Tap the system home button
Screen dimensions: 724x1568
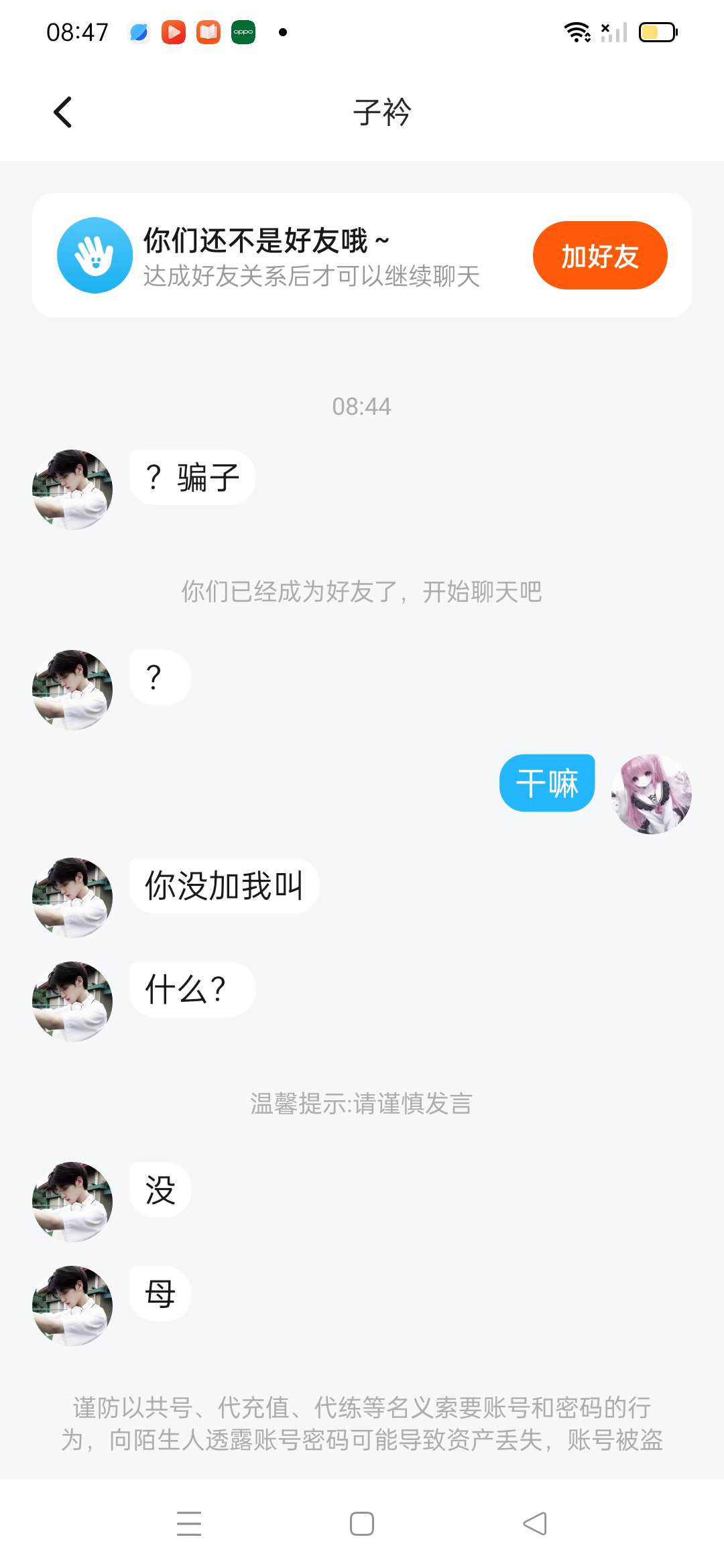362,1523
